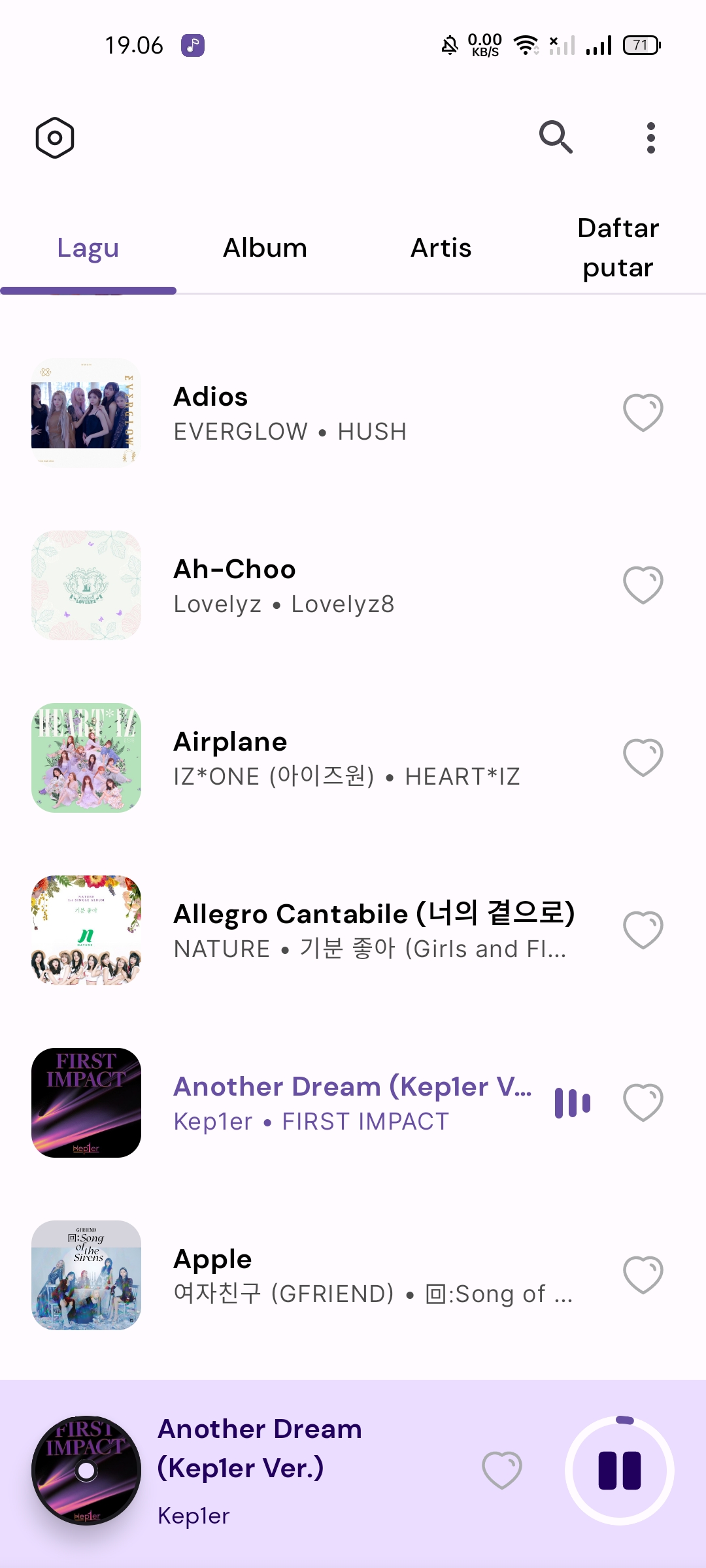The height and width of the screenshot is (1568, 706).
Task: Switch to the Daftar putar tab
Action: pos(618,248)
